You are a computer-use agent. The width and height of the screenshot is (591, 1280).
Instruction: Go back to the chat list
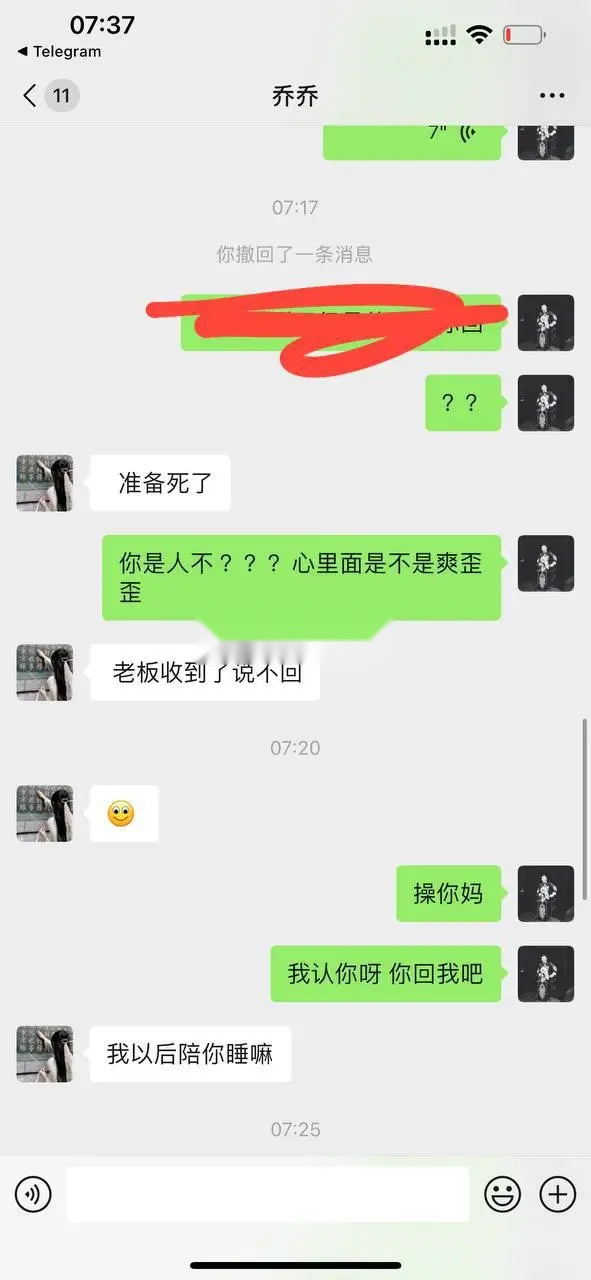click(49, 95)
